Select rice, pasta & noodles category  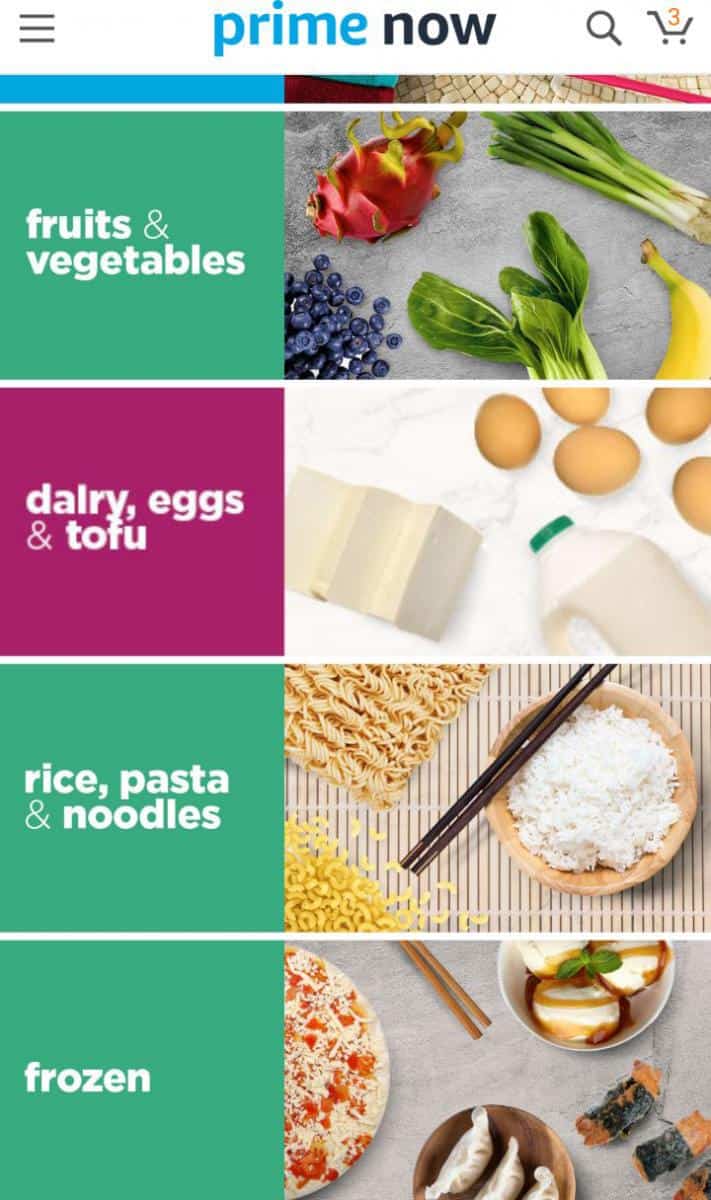pos(355,798)
